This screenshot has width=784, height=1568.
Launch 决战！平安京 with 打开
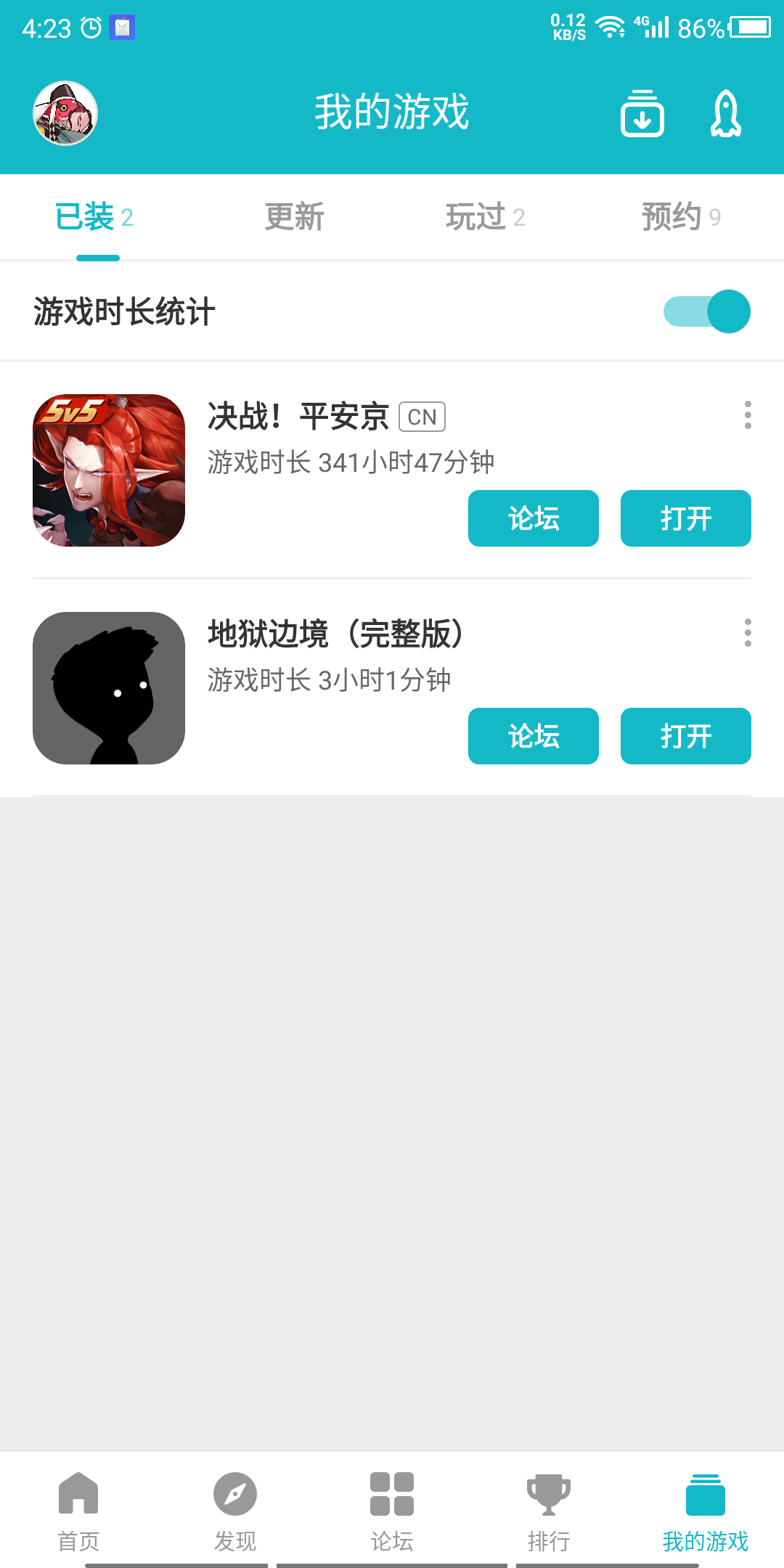[x=686, y=518]
